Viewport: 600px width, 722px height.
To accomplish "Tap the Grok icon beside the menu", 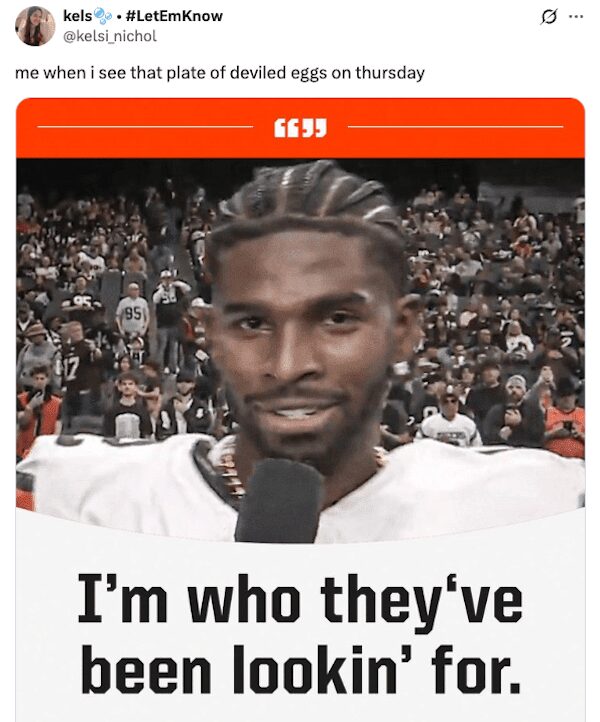I will pos(546,17).
